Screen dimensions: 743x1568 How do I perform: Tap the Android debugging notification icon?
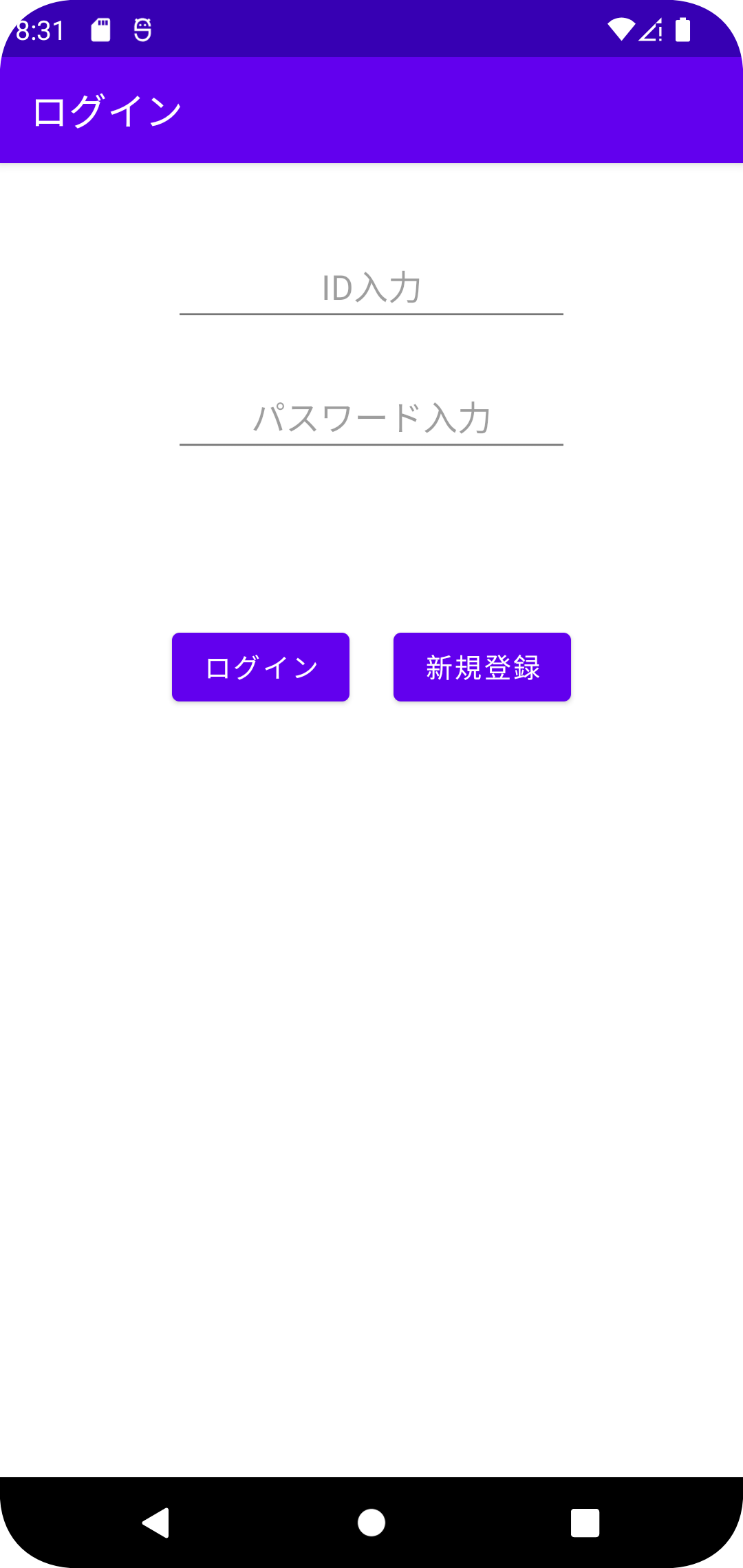point(142,29)
